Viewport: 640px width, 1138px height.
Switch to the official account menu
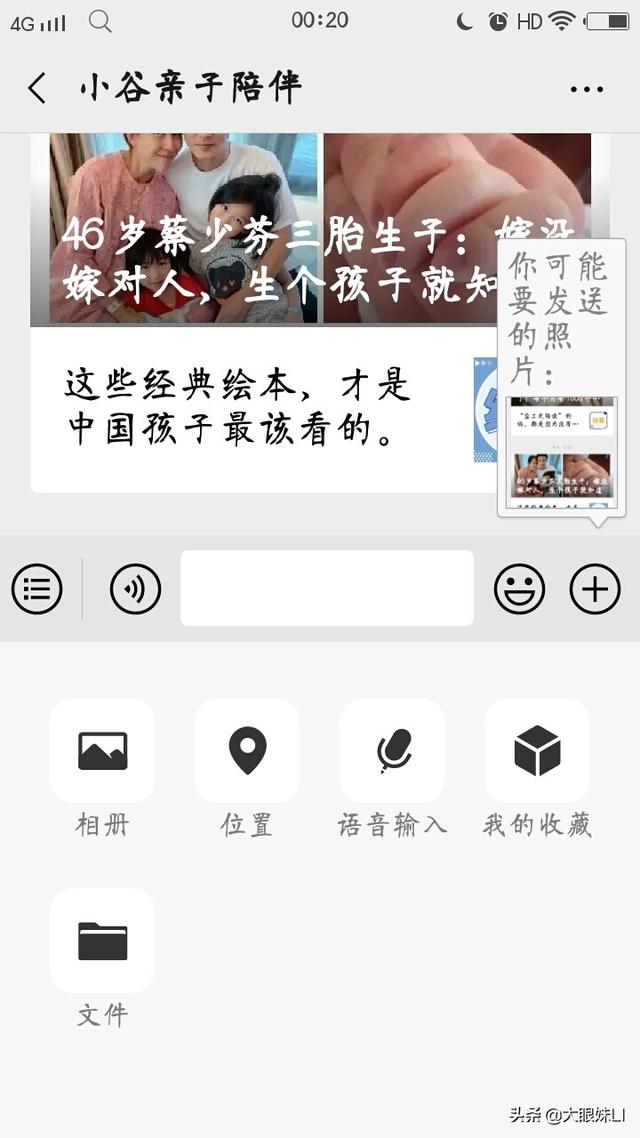click(x=37, y=588)
